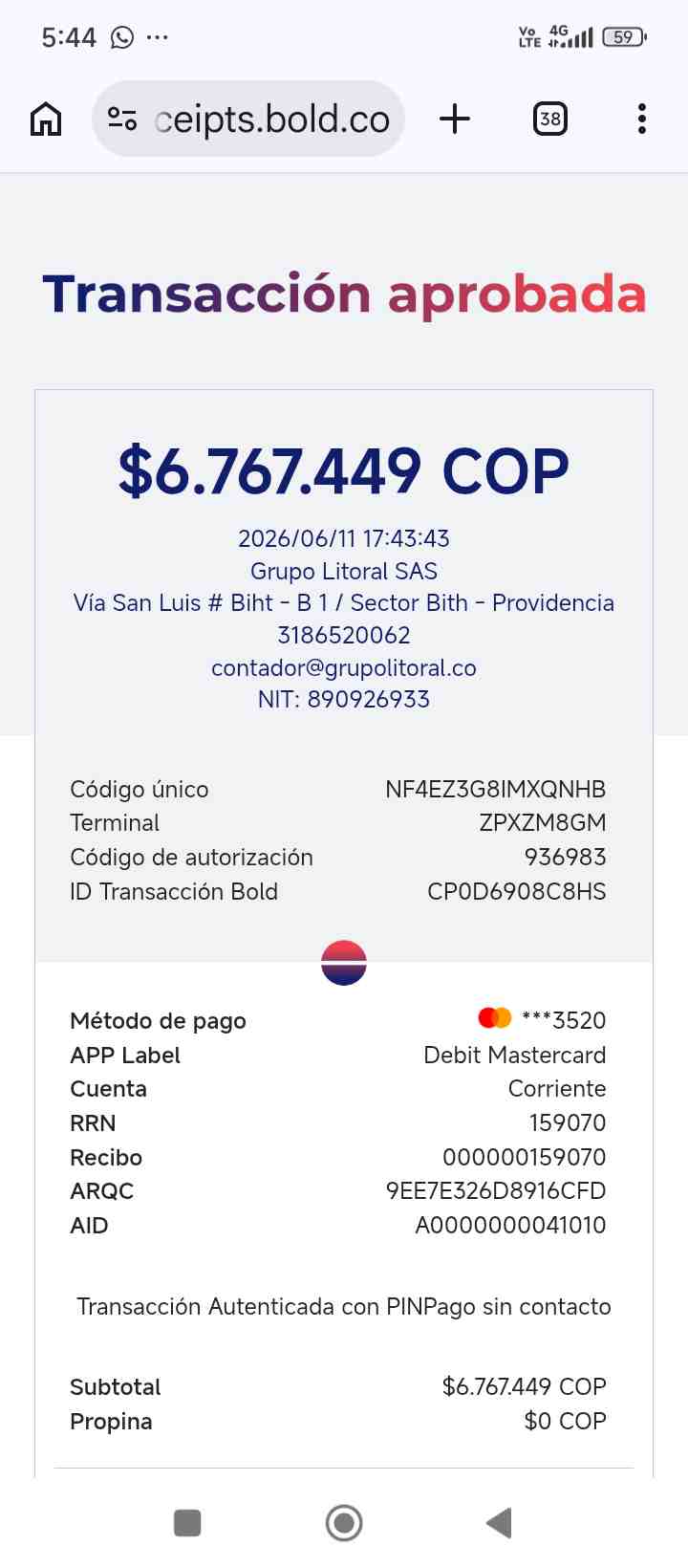This screenshot has height=1568, width=688.
Task: Tap the system home button
Action: (x=344, y=1523)
